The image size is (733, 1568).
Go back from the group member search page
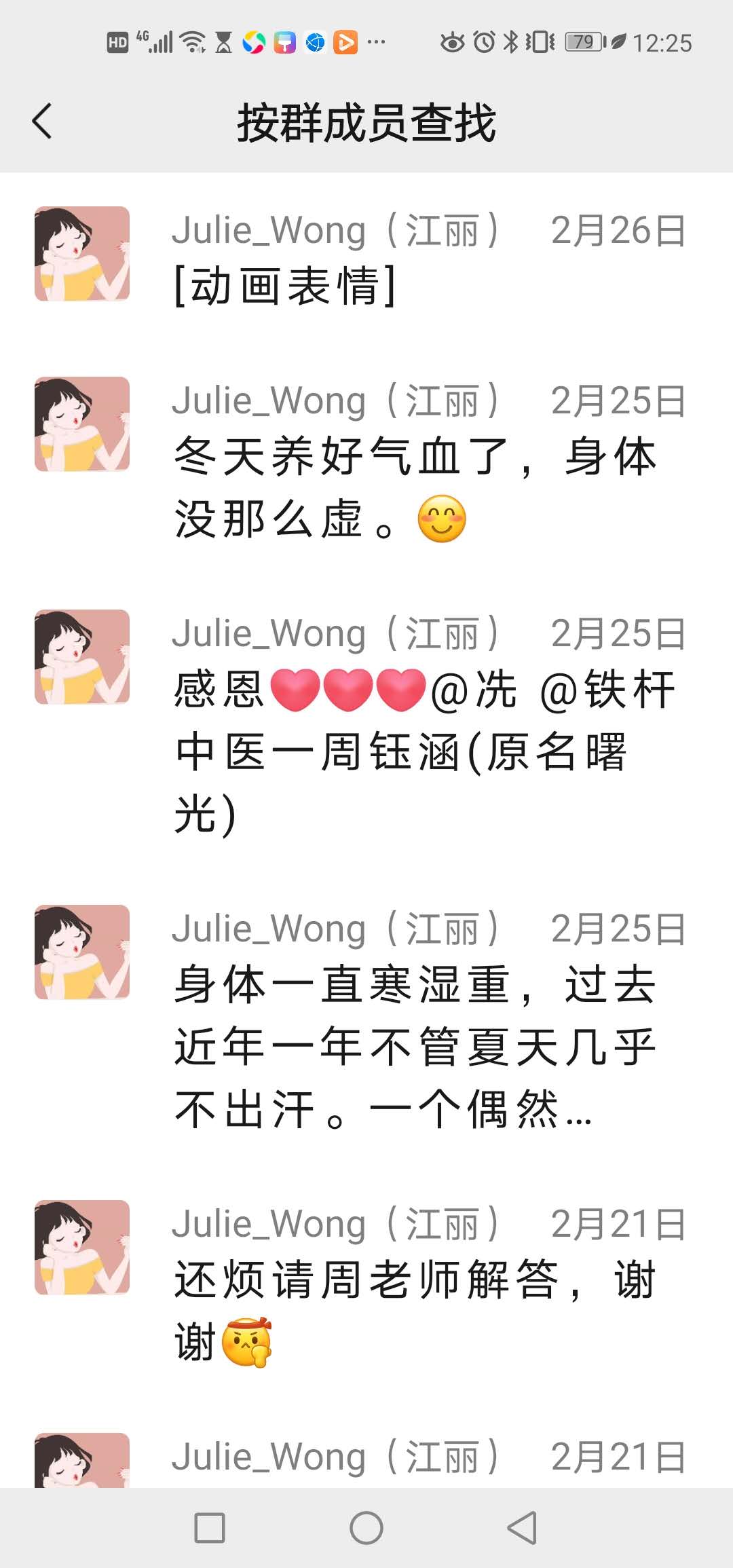point(42,122)
